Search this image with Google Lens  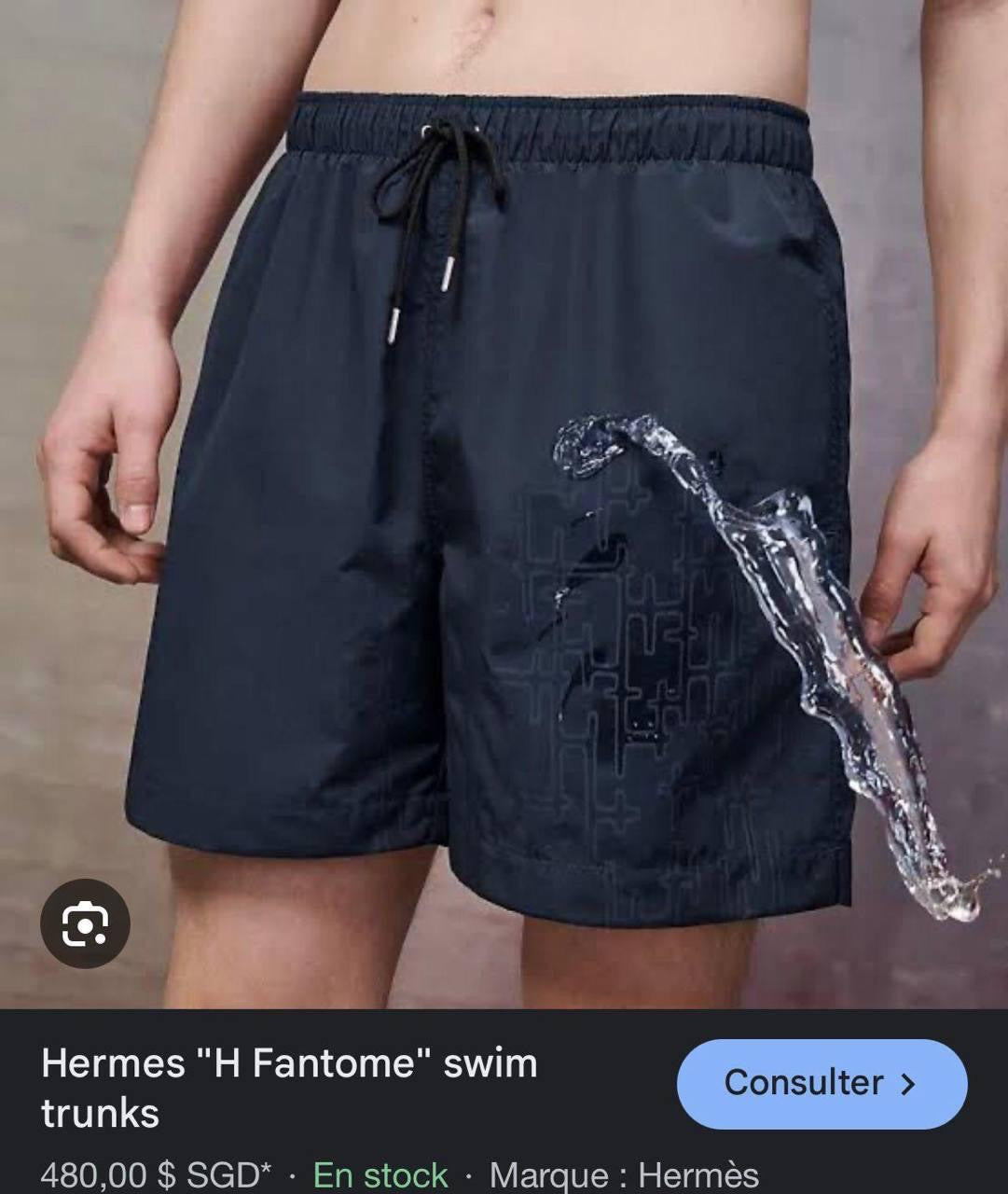pos(85,923)
